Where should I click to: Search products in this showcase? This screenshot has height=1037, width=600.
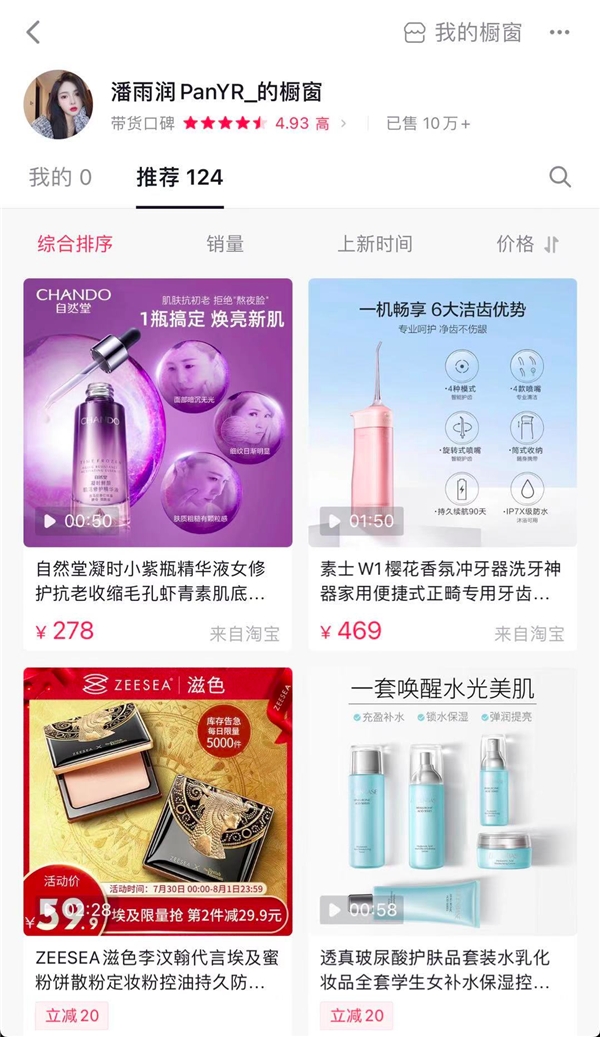560,178
